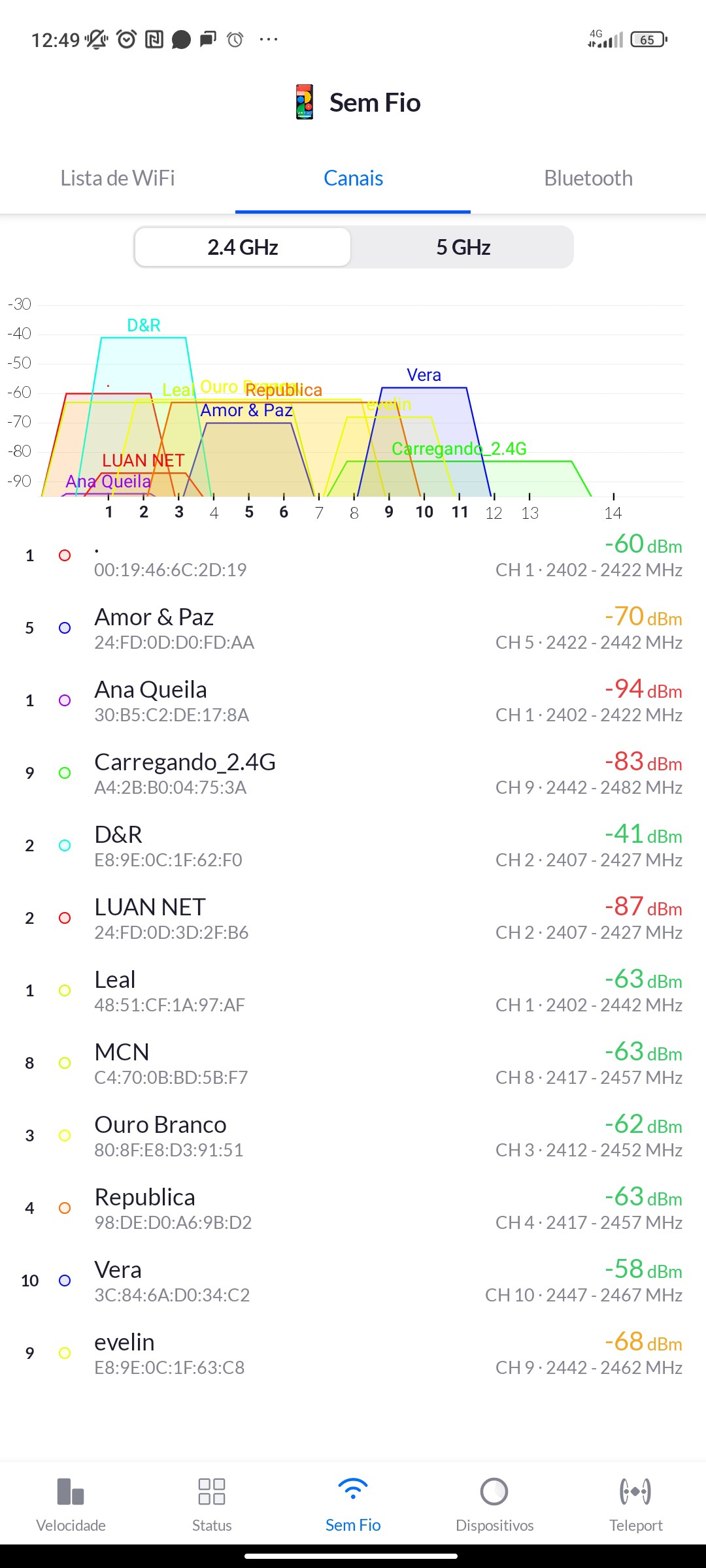
Task: Open the Vera network entry
Action: point(353,1281)
